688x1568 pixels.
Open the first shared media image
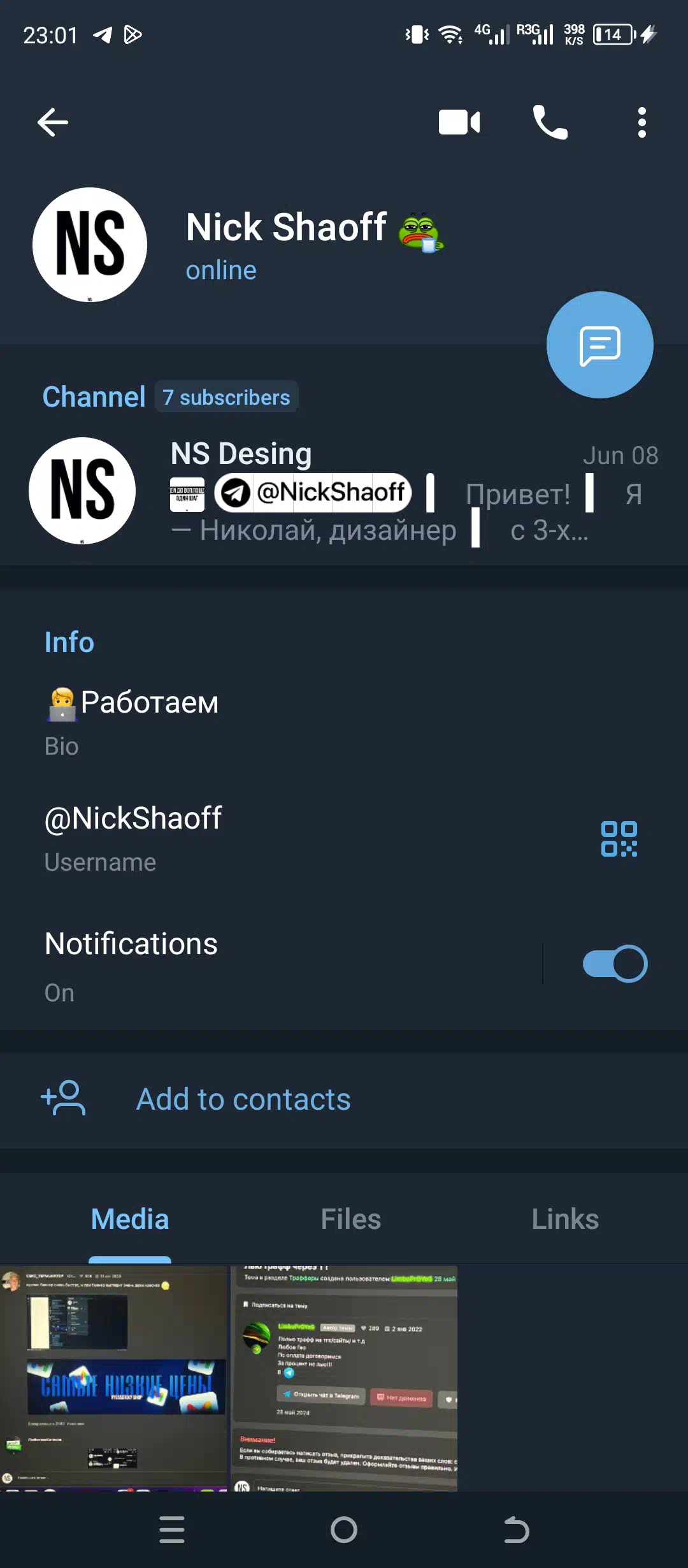pyautogui.click(x=113, y=1377)
